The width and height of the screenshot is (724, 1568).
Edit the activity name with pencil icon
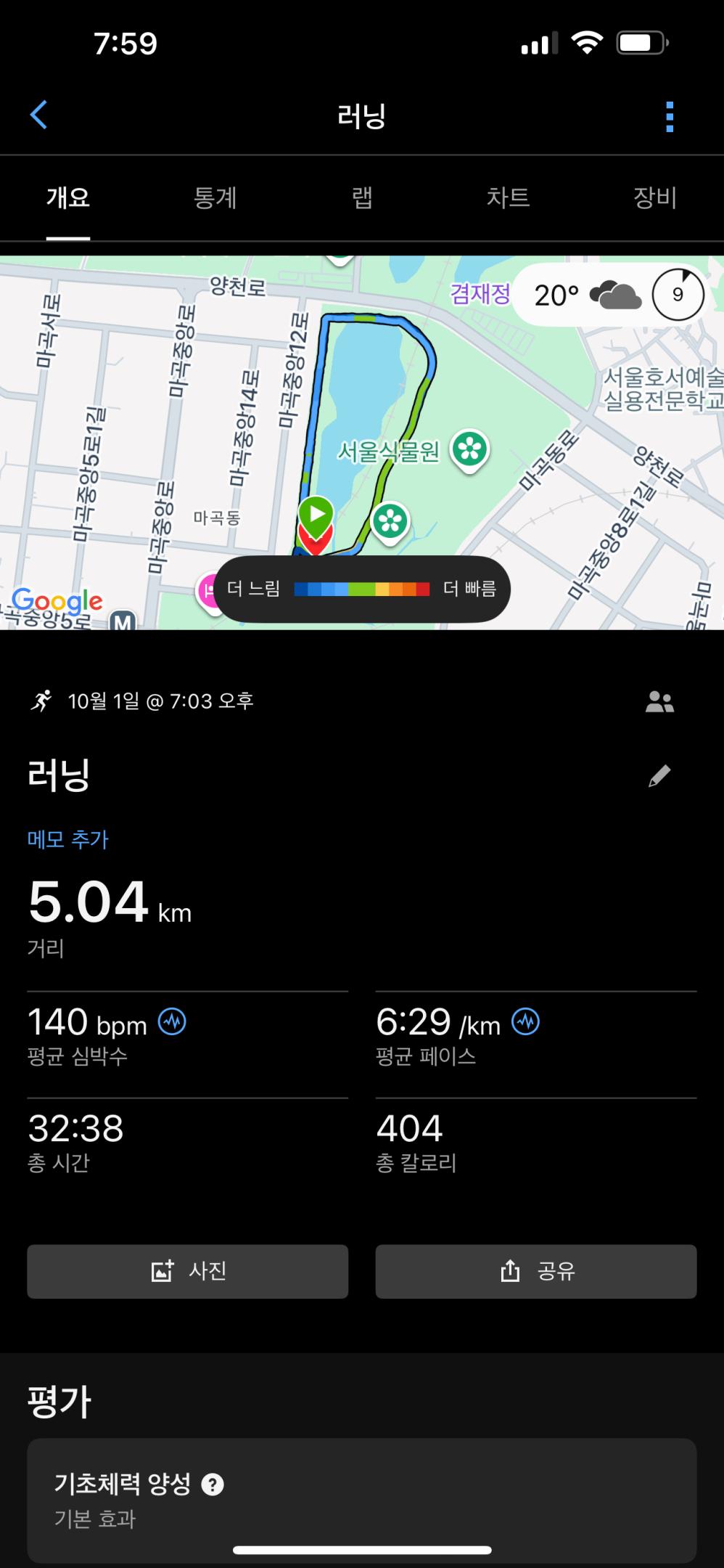(659, 776)
